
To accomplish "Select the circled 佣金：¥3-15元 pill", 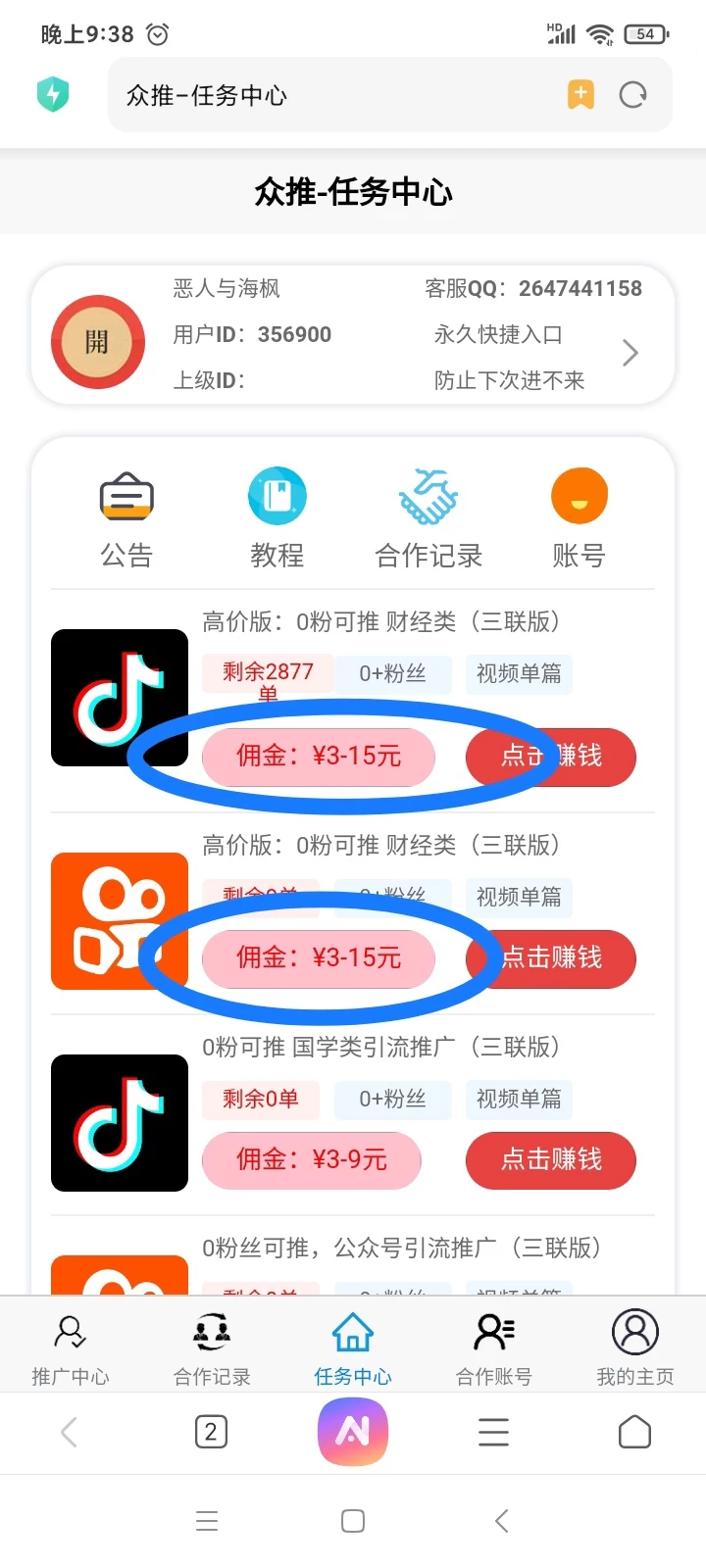I will point(318,757).
